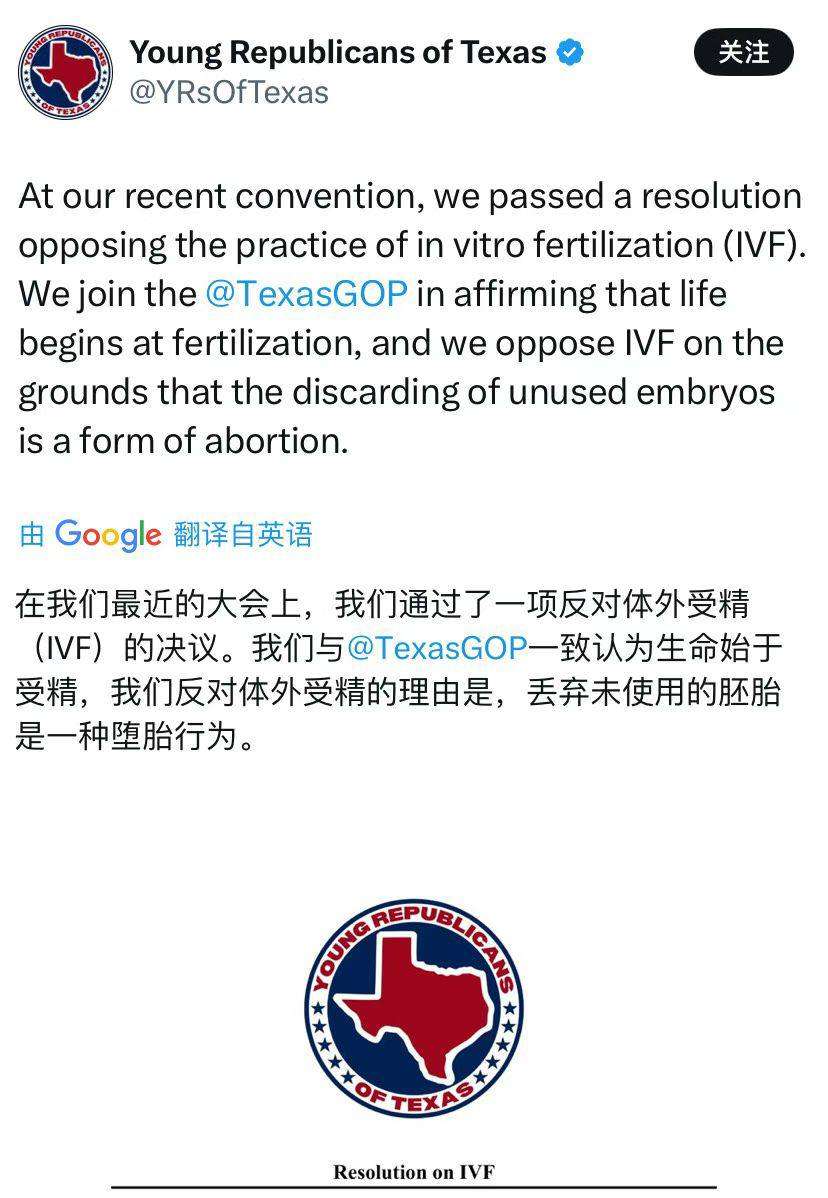Follow Young Republicans of Texas with 关注 button
The height and width of the screenshot is (1198, 828).
743,52
